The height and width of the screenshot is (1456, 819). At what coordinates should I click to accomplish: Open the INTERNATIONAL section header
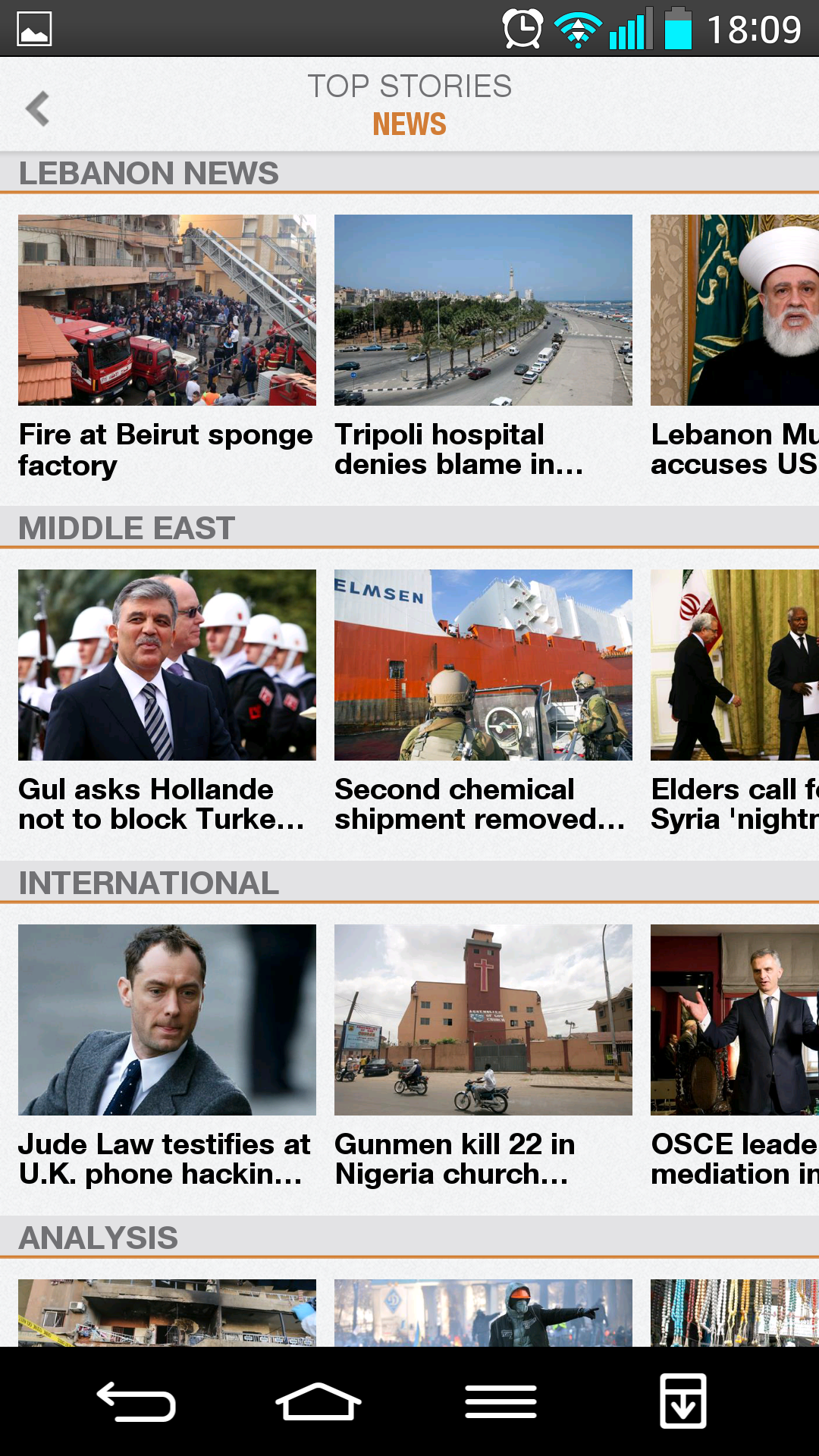(149, 882)
